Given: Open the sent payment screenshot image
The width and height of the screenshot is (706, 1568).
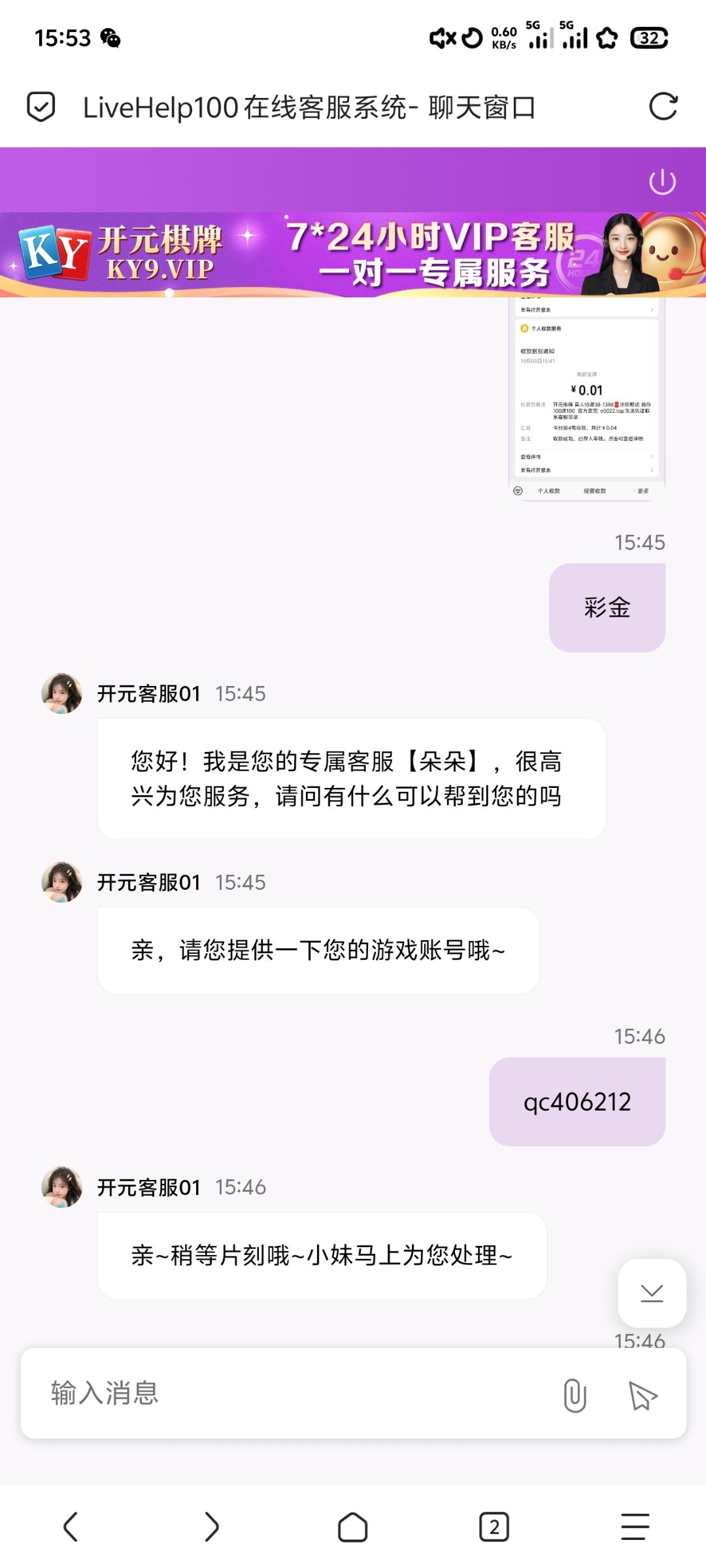Looking at the screenshot, I should [x=586, y=399].
